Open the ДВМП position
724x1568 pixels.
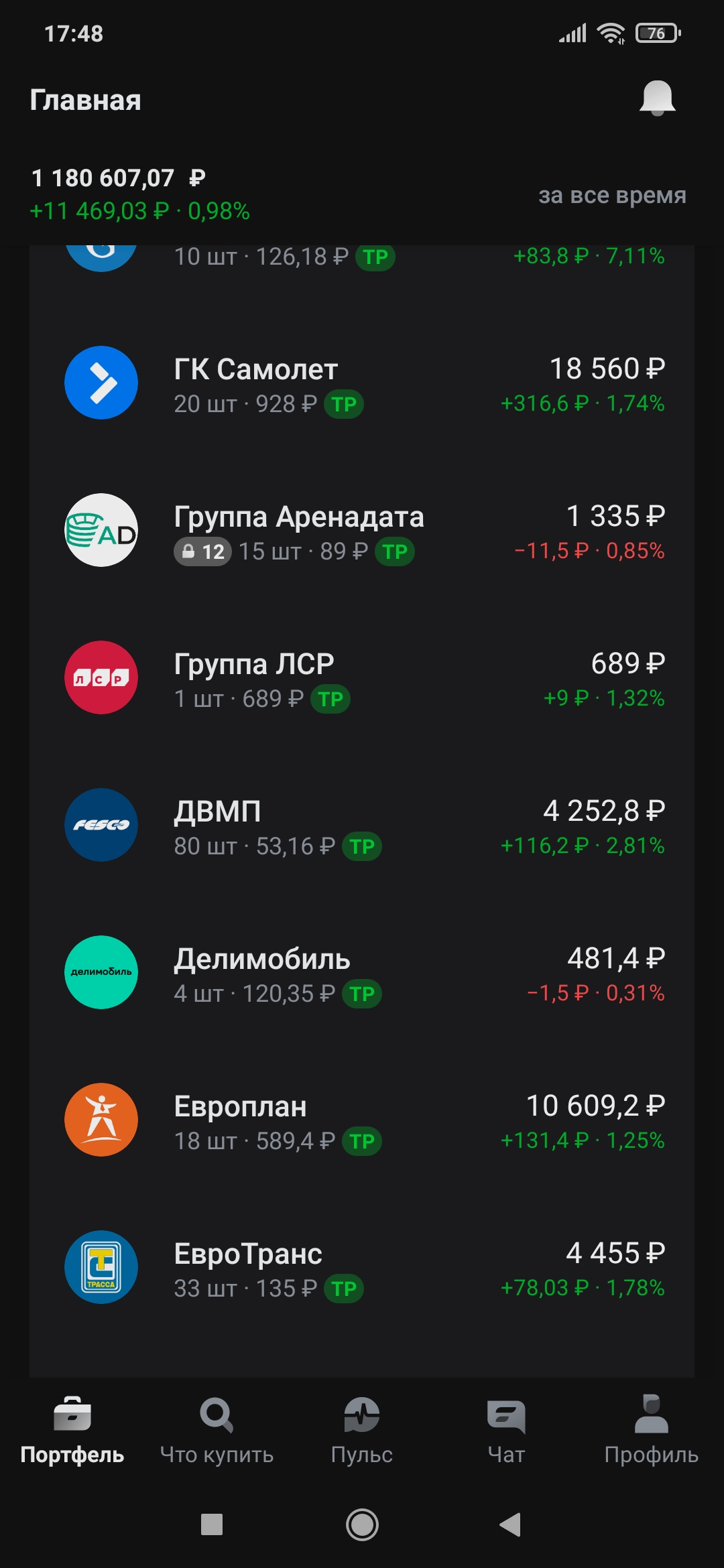point(362,826)
